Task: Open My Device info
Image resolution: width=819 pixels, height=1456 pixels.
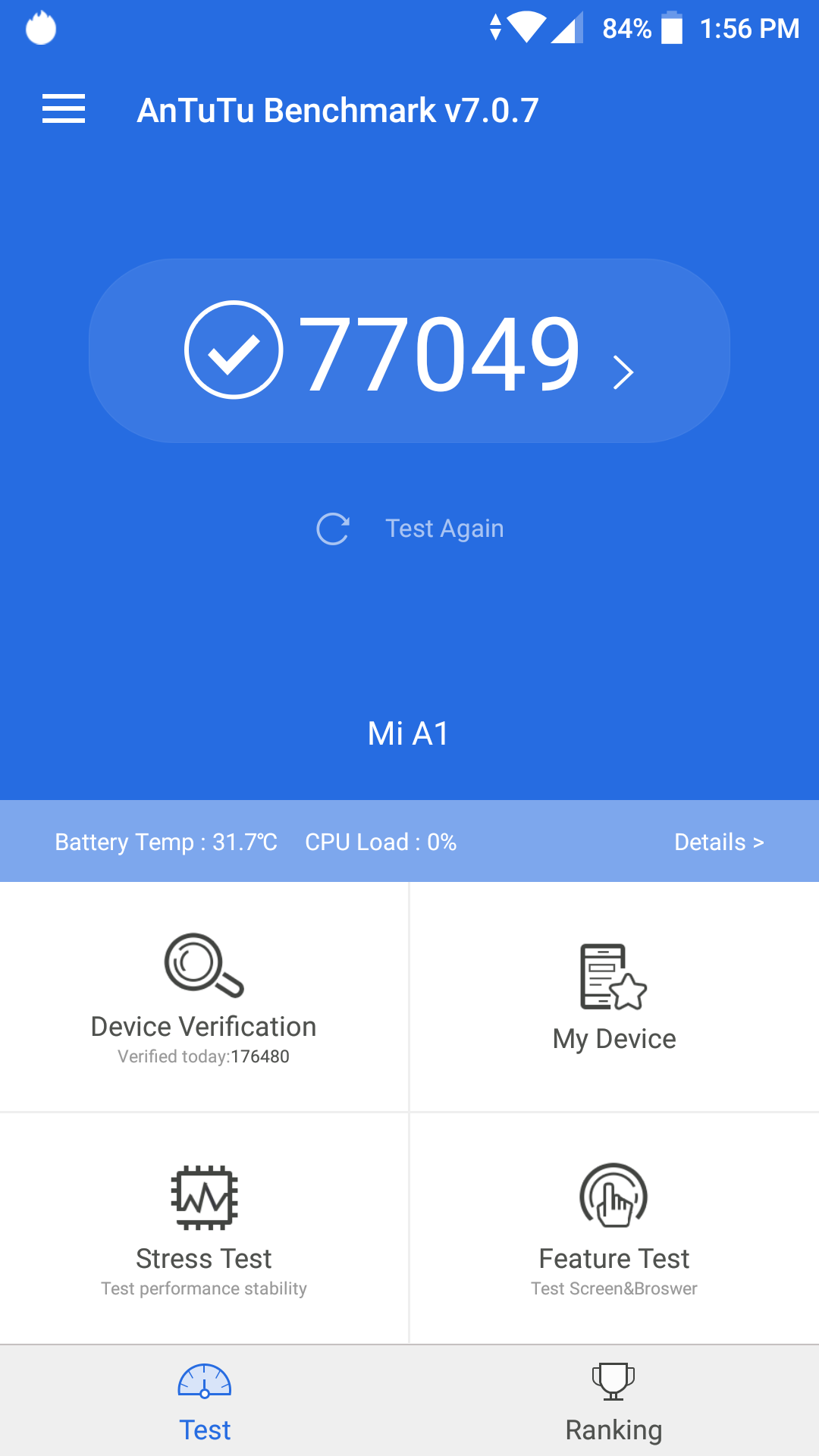Action: pos(614,997)
